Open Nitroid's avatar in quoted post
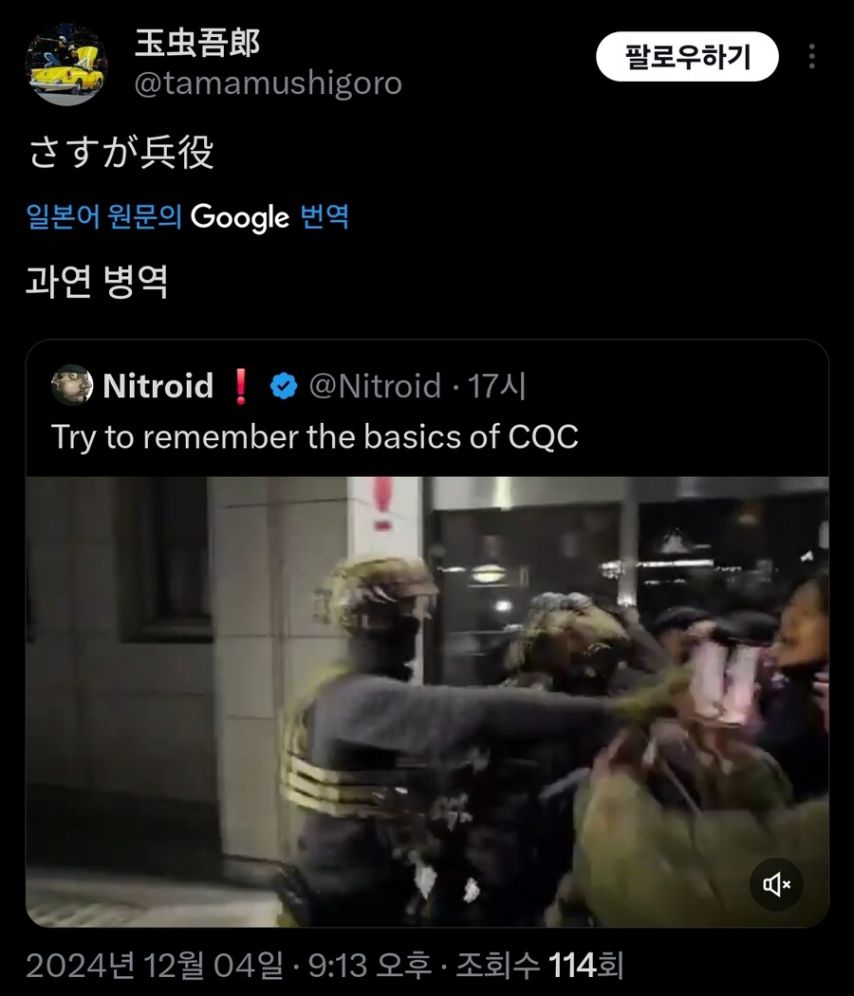 click(72, 386)
